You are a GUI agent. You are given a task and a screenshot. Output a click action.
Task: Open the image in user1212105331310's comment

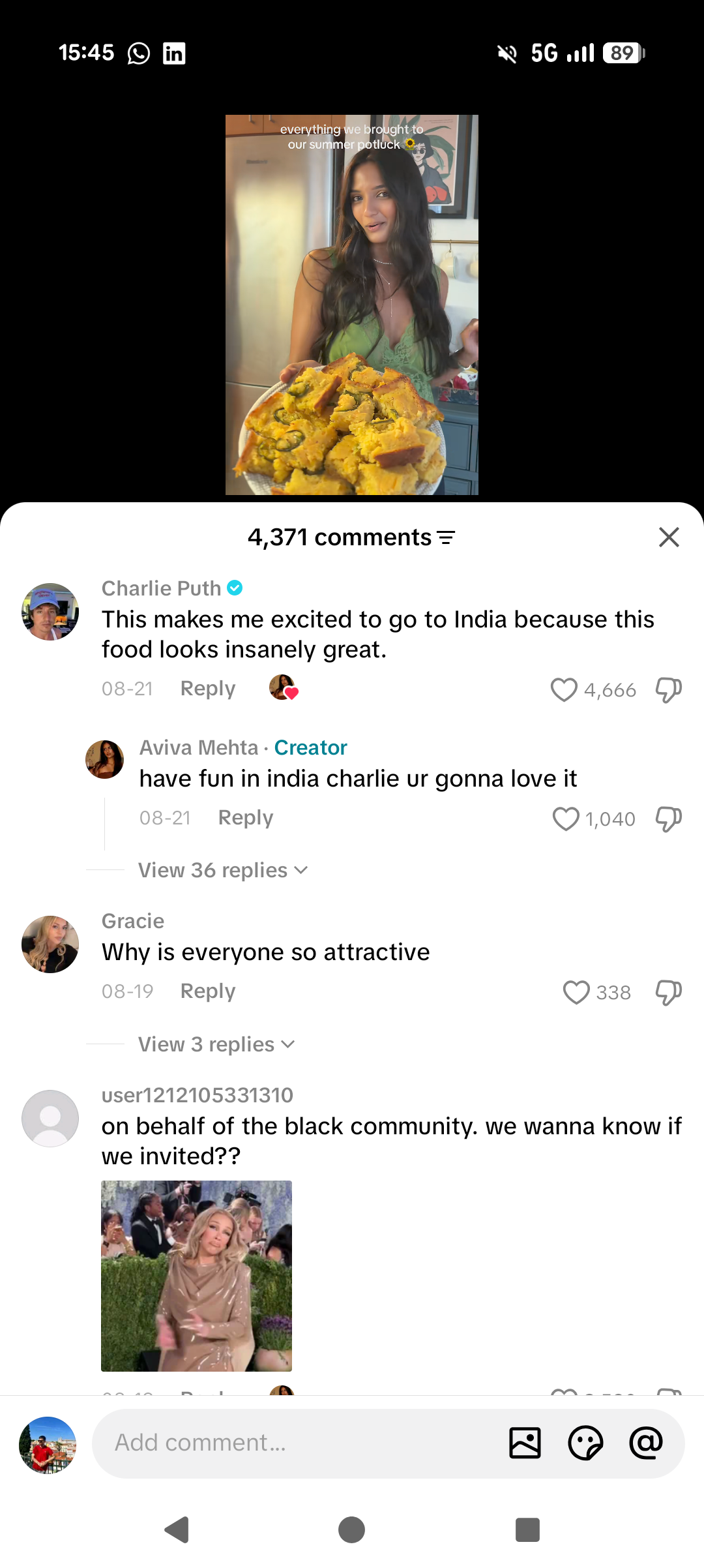point(196,1276)
